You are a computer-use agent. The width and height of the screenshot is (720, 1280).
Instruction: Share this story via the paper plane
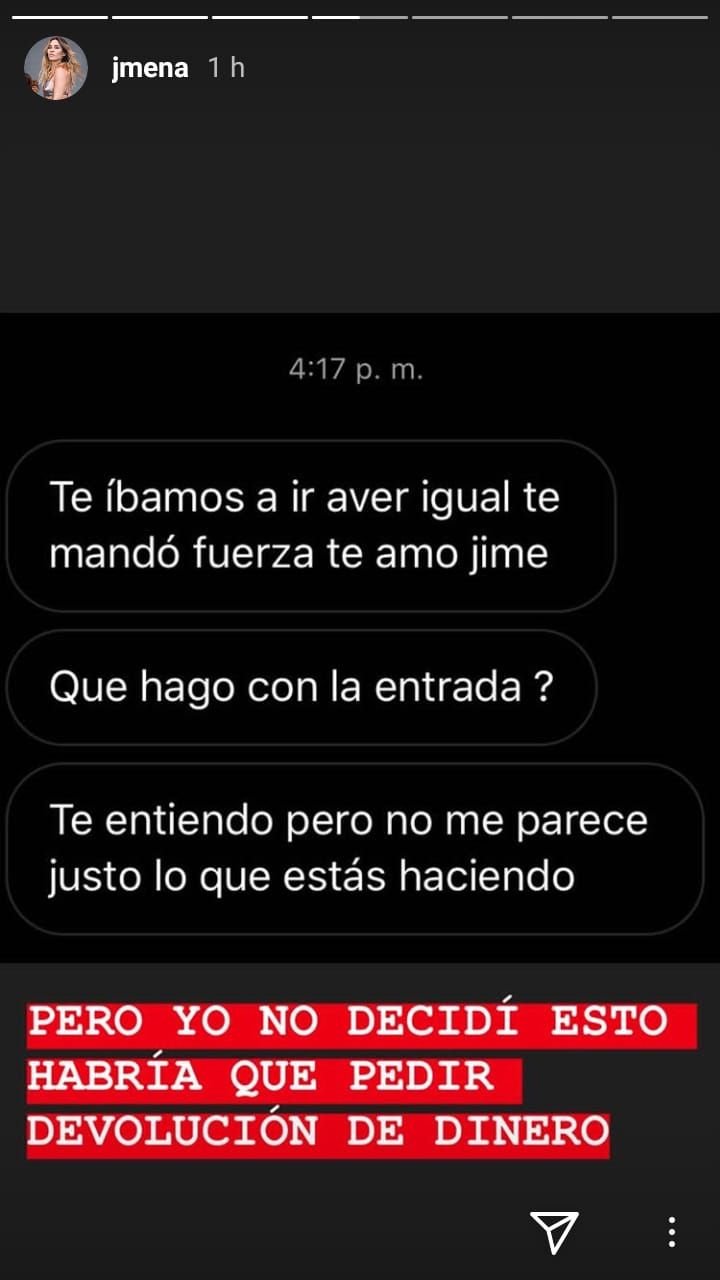point(554,1229)
